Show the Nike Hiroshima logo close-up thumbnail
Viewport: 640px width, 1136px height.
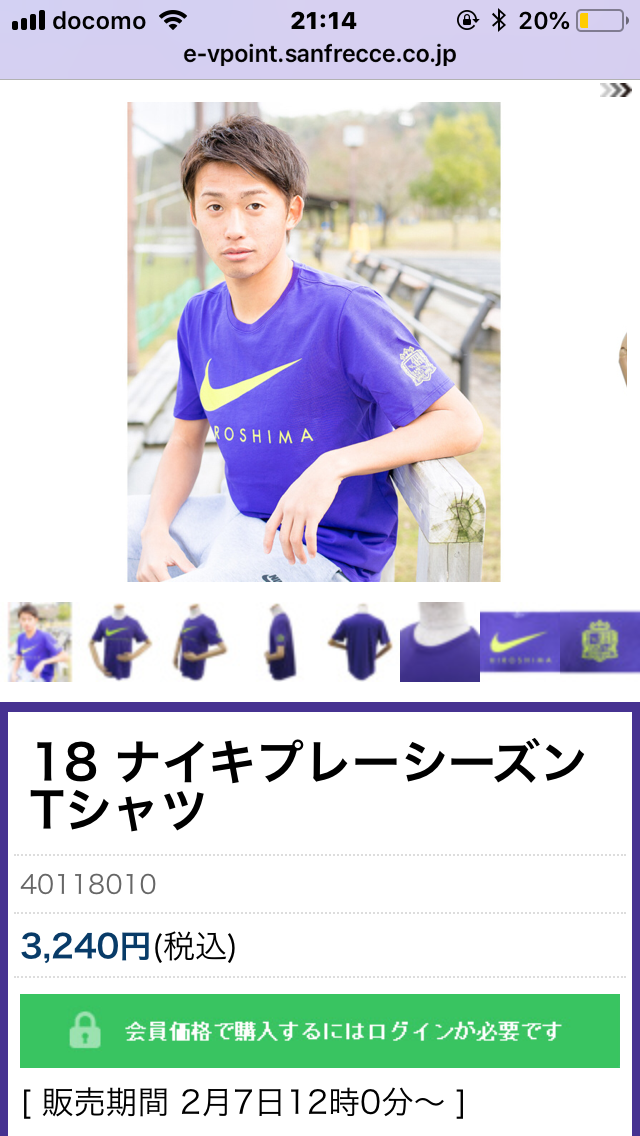point(520,642)
